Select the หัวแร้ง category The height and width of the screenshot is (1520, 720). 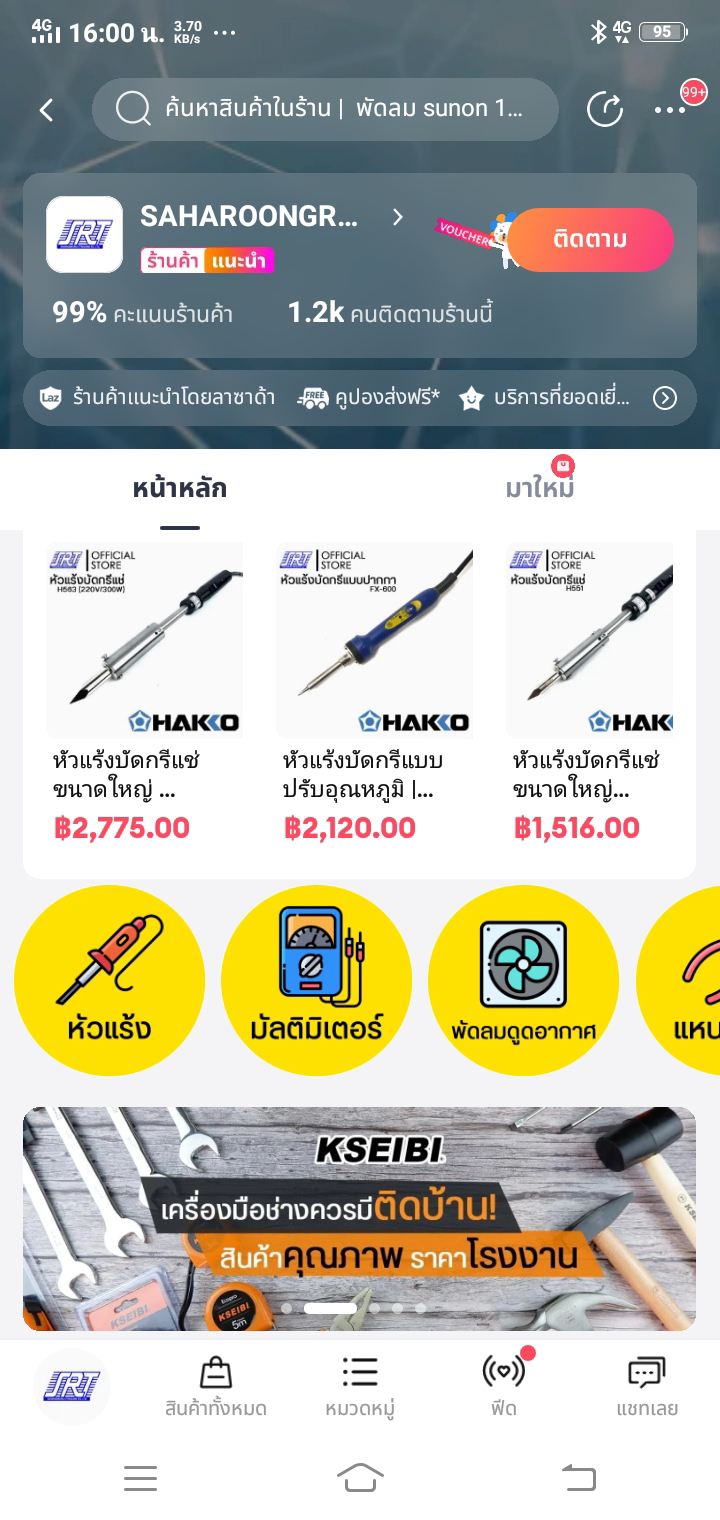pyautogui.click(x=110, y=980)
